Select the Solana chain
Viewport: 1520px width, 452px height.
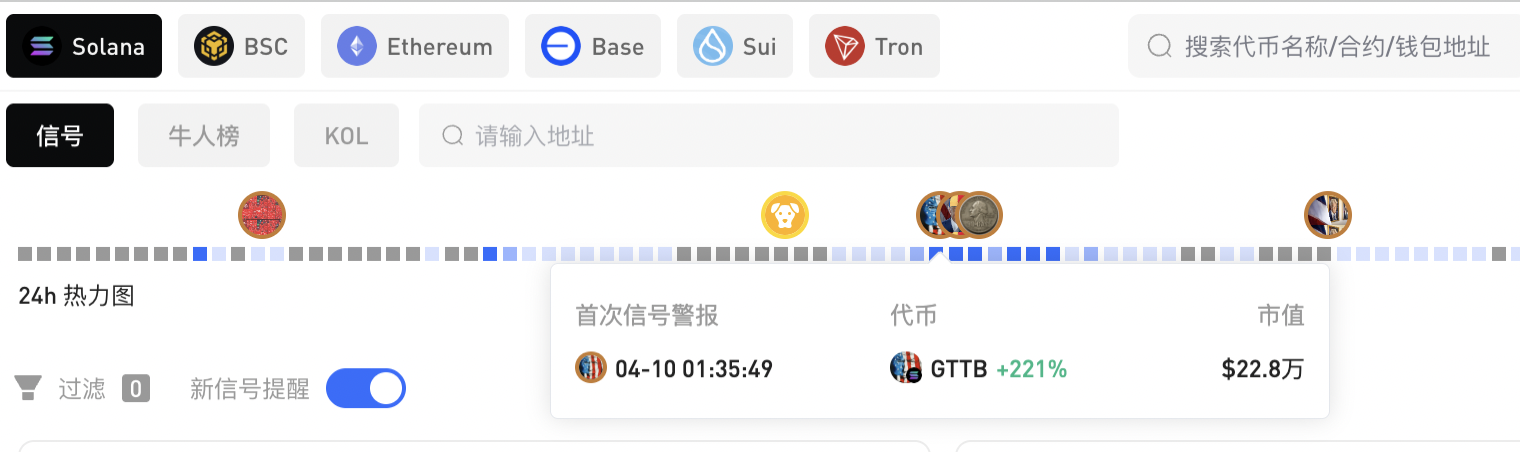click(x=84, y=46)
